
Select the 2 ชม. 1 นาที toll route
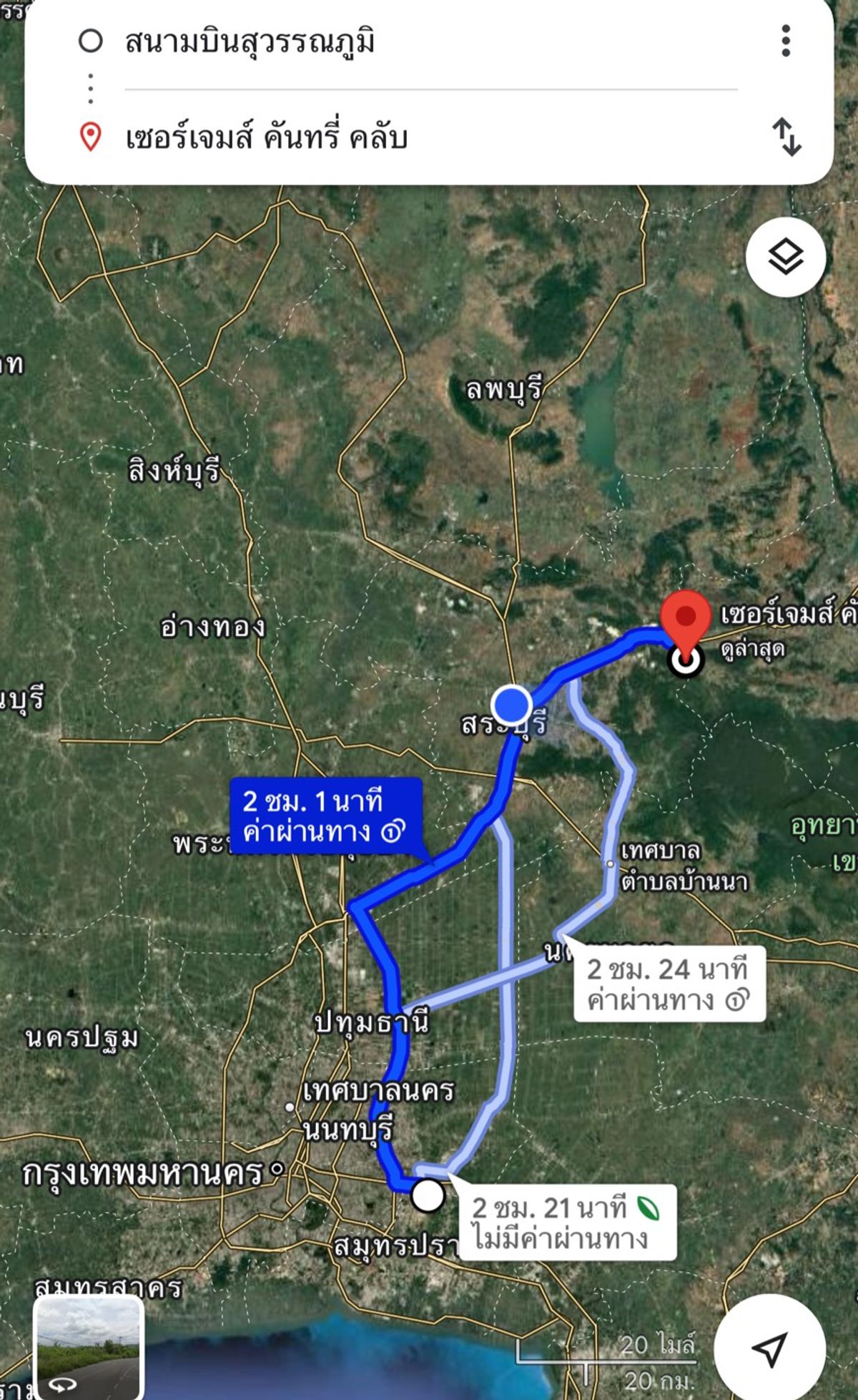326,816
